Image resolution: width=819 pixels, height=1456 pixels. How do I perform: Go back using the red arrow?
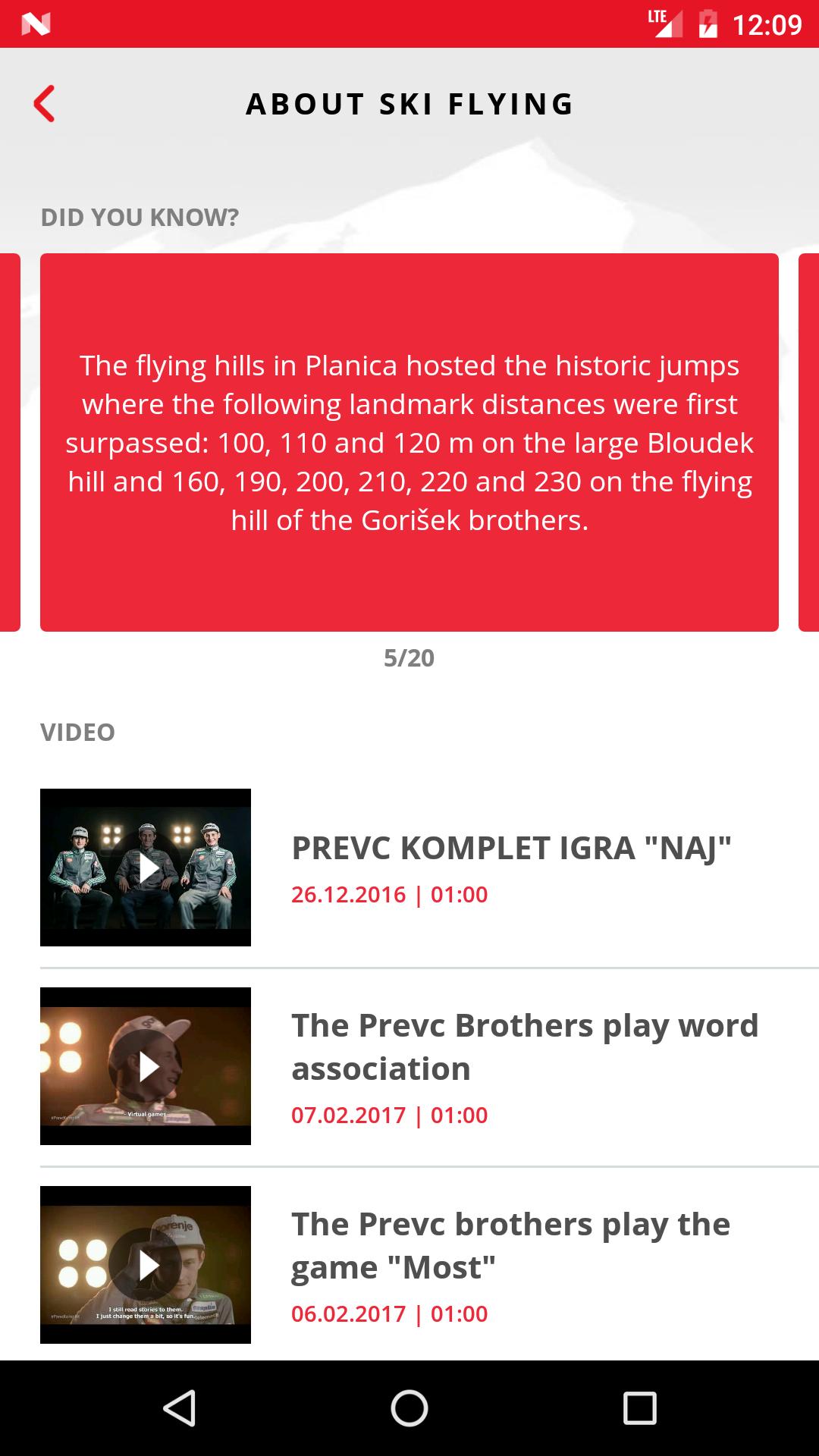click(x=45, y=104)
